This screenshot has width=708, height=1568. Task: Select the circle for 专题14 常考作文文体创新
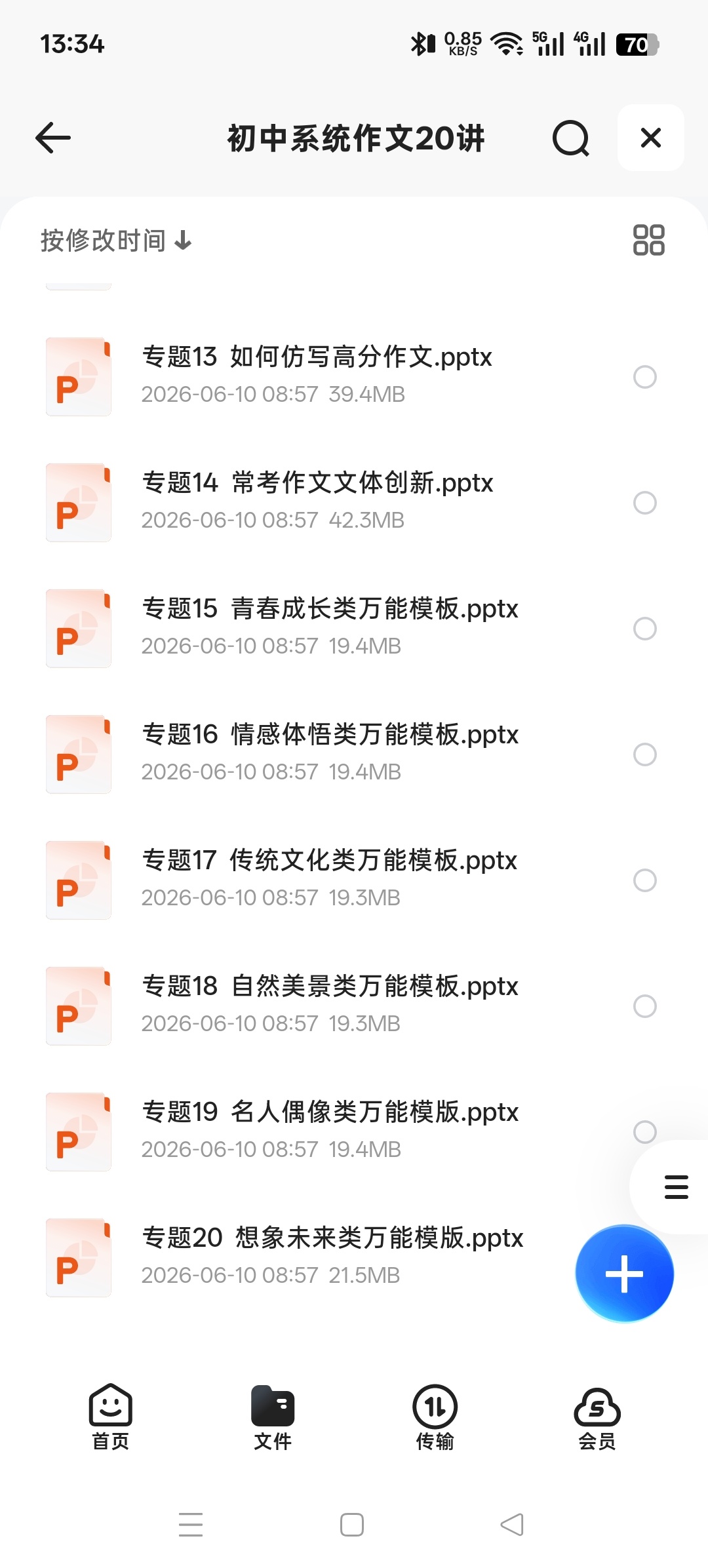click(x=645, y=503)
